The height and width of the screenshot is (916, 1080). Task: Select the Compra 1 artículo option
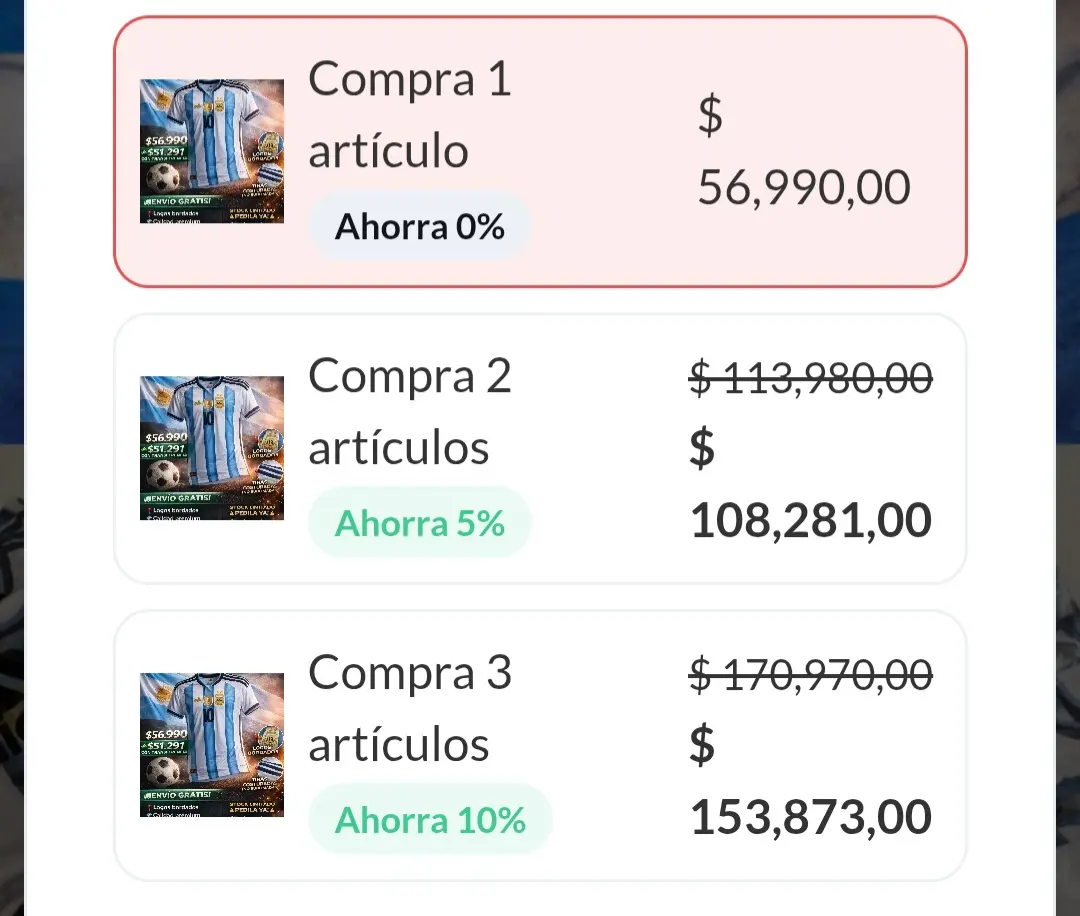pyautogui.click(x=540, y=152)
